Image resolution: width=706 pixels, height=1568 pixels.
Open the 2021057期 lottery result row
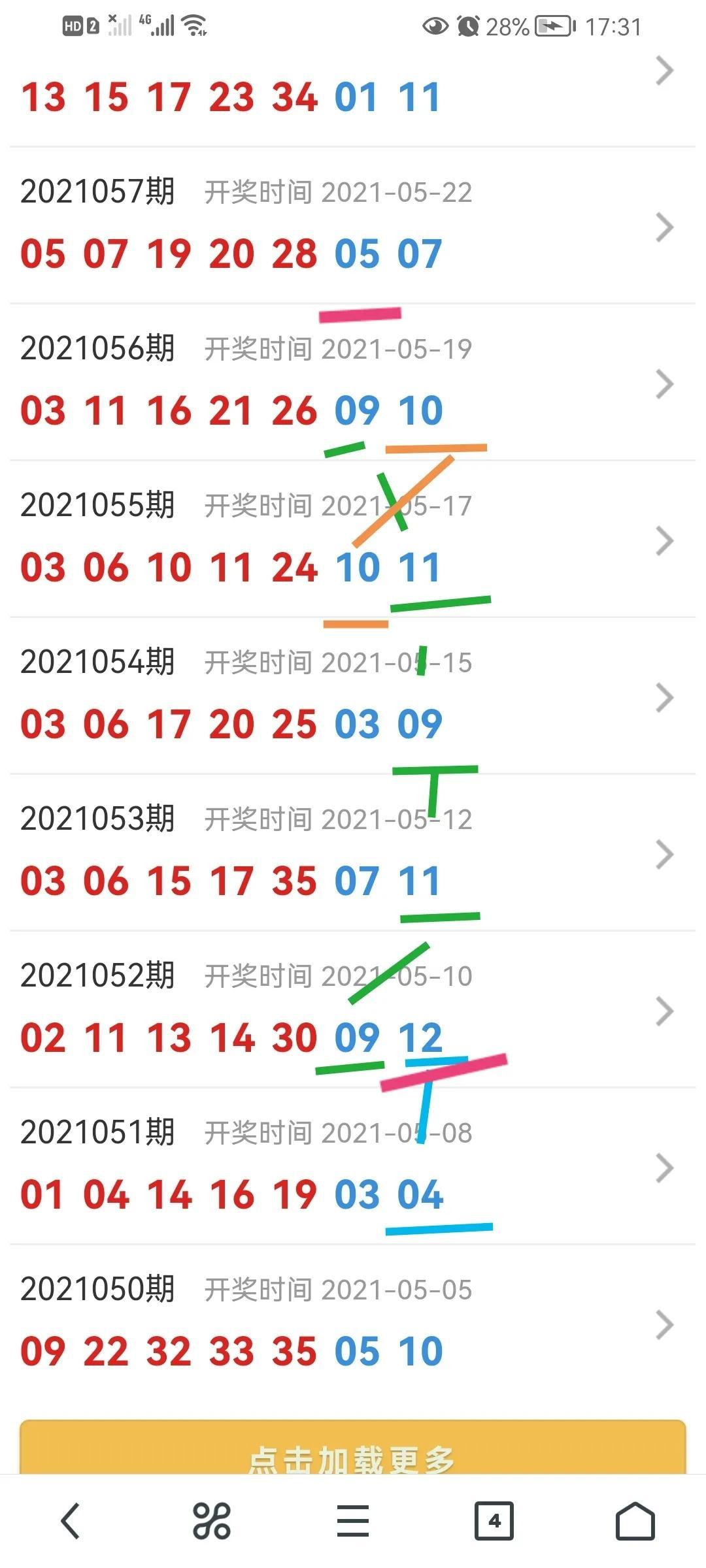pos(353,225)
